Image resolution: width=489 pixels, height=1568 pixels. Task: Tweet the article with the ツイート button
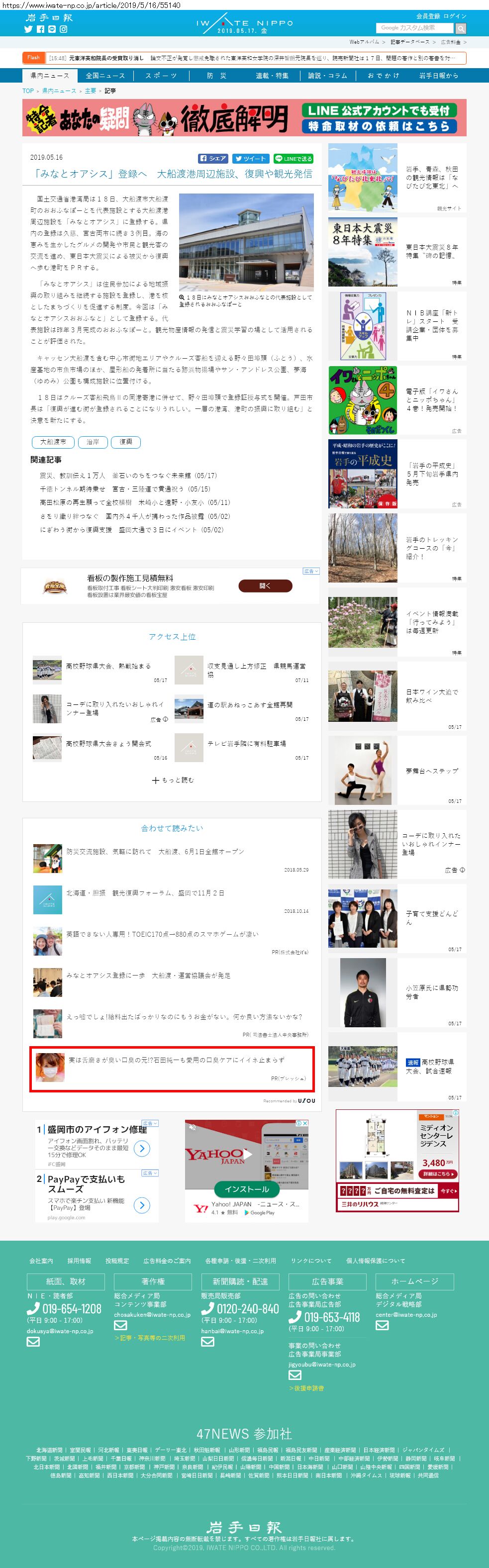pyautogui.click(x=250, y=158)
